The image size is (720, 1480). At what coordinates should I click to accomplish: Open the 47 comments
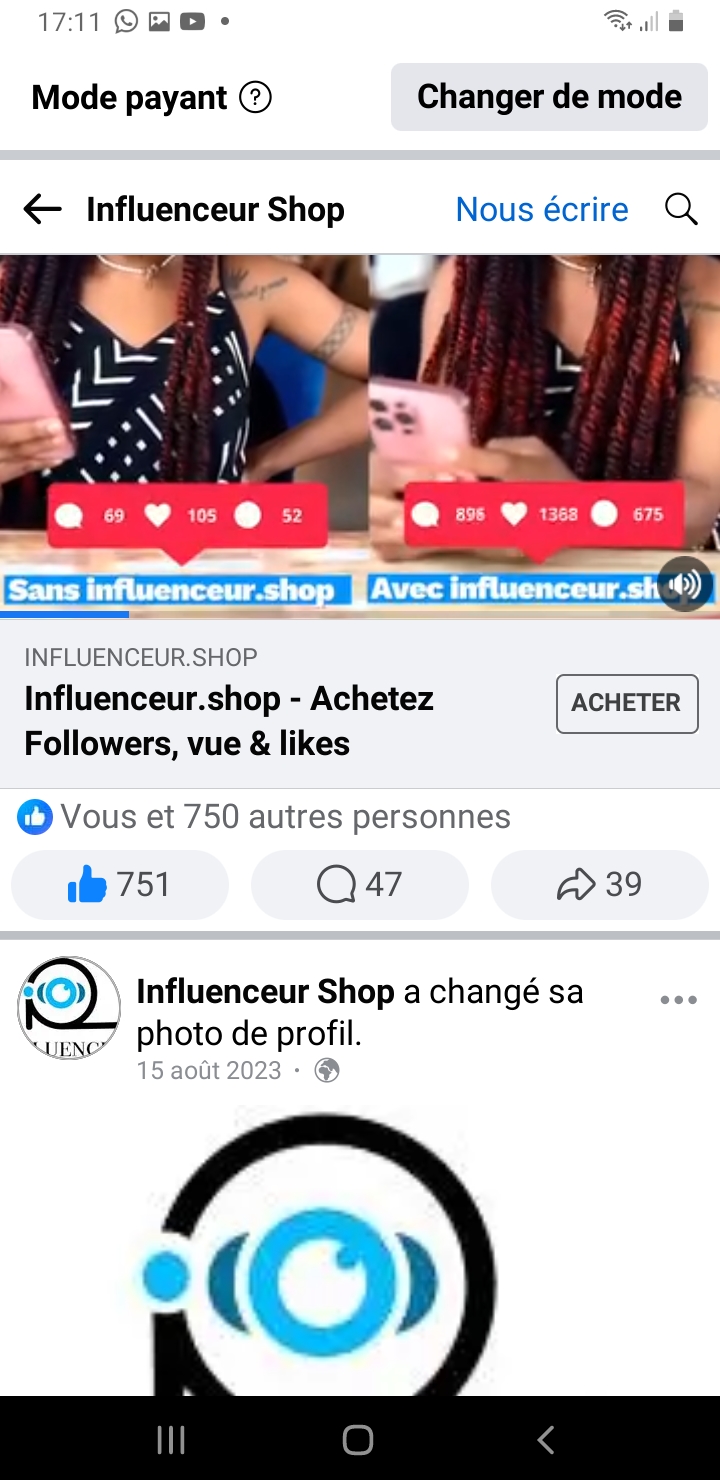(x=360, y=884)
